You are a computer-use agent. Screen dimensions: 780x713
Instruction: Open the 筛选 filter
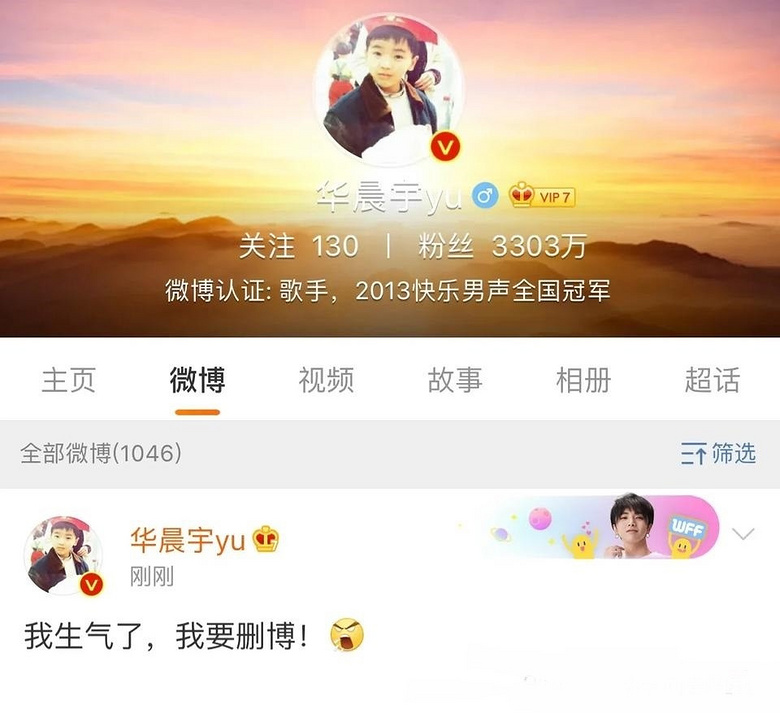[718, 453]
